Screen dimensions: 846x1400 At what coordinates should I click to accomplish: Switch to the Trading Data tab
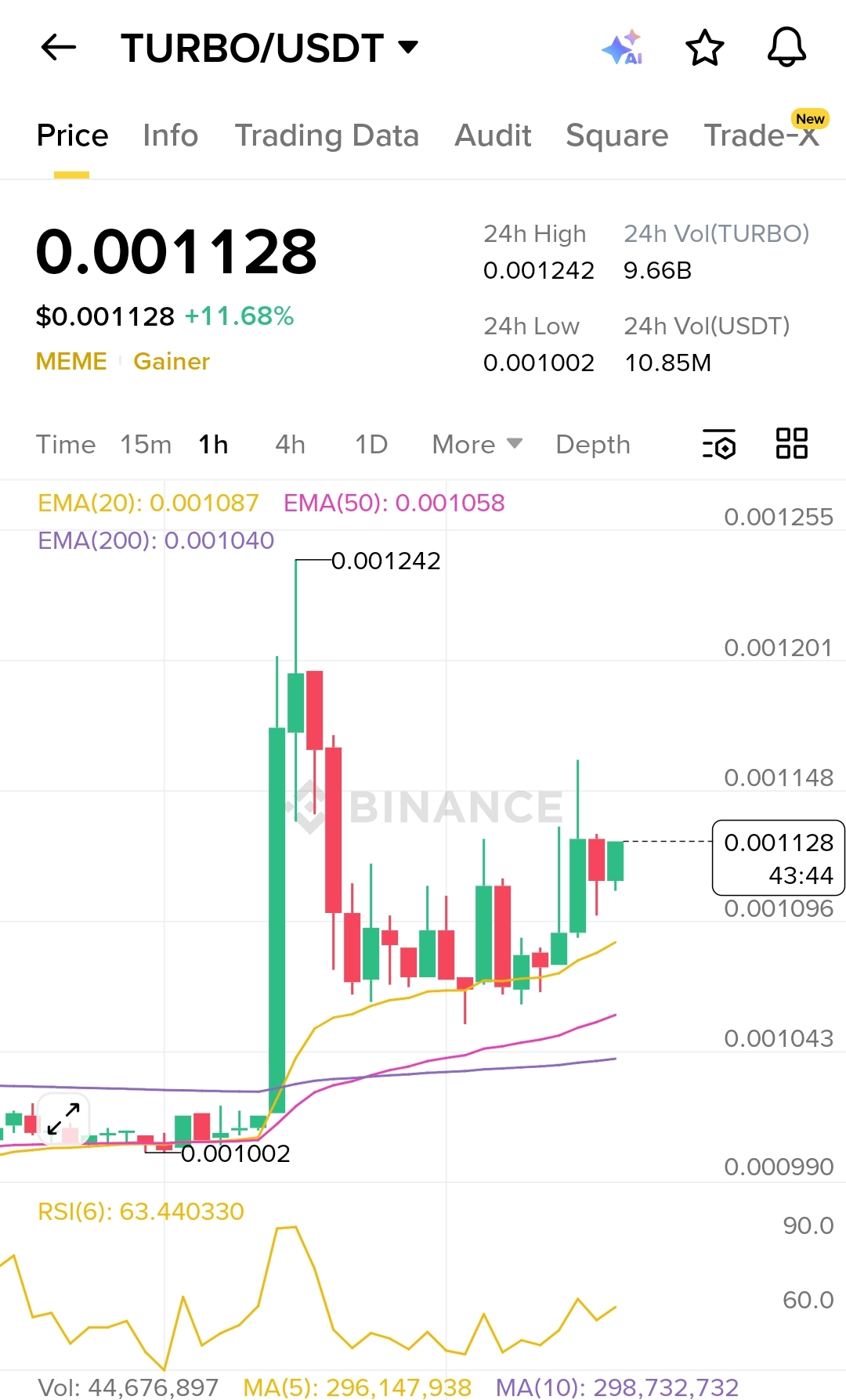pyautogui.click(x=327, y=135)
